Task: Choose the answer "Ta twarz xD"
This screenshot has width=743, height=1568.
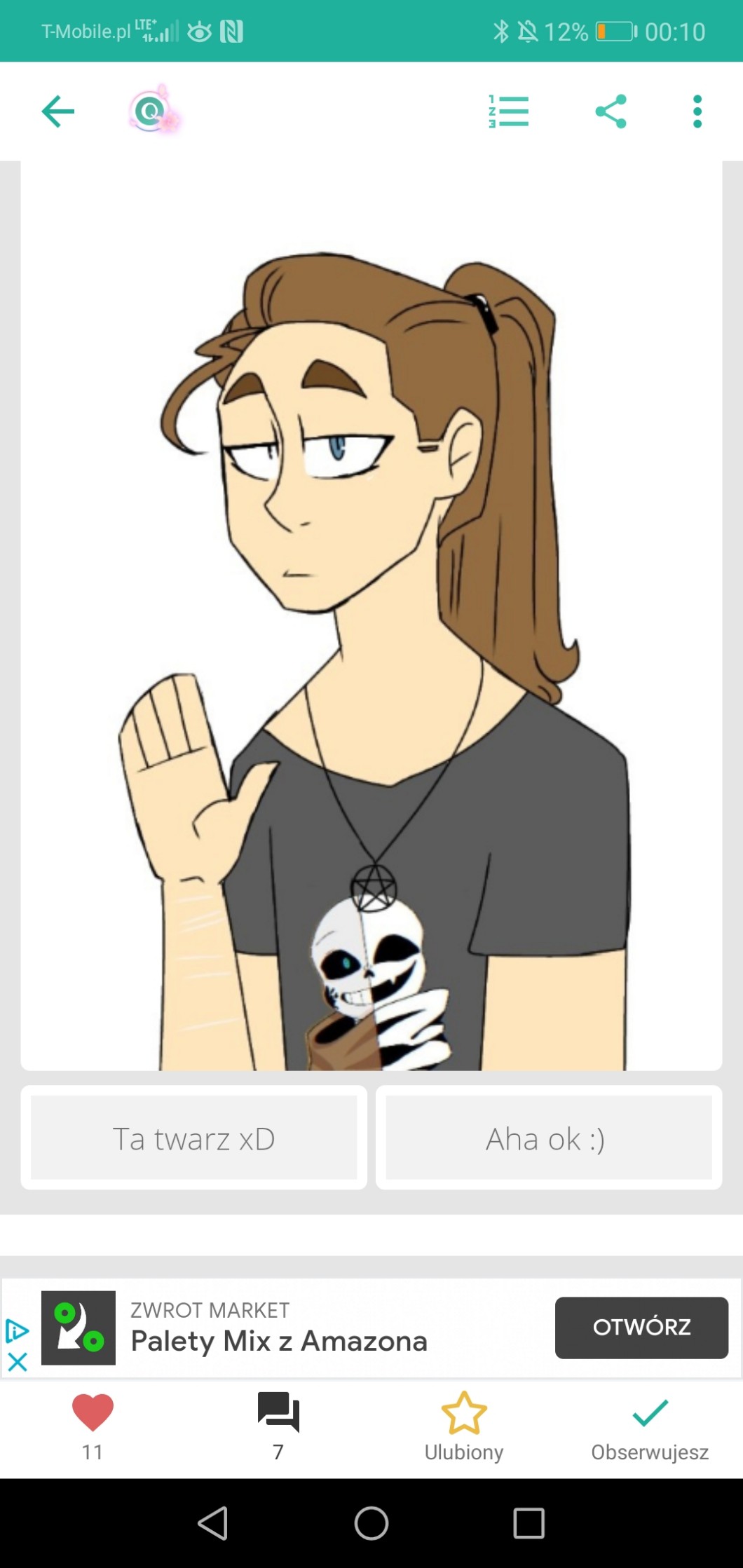Action: click(194, 1138)
